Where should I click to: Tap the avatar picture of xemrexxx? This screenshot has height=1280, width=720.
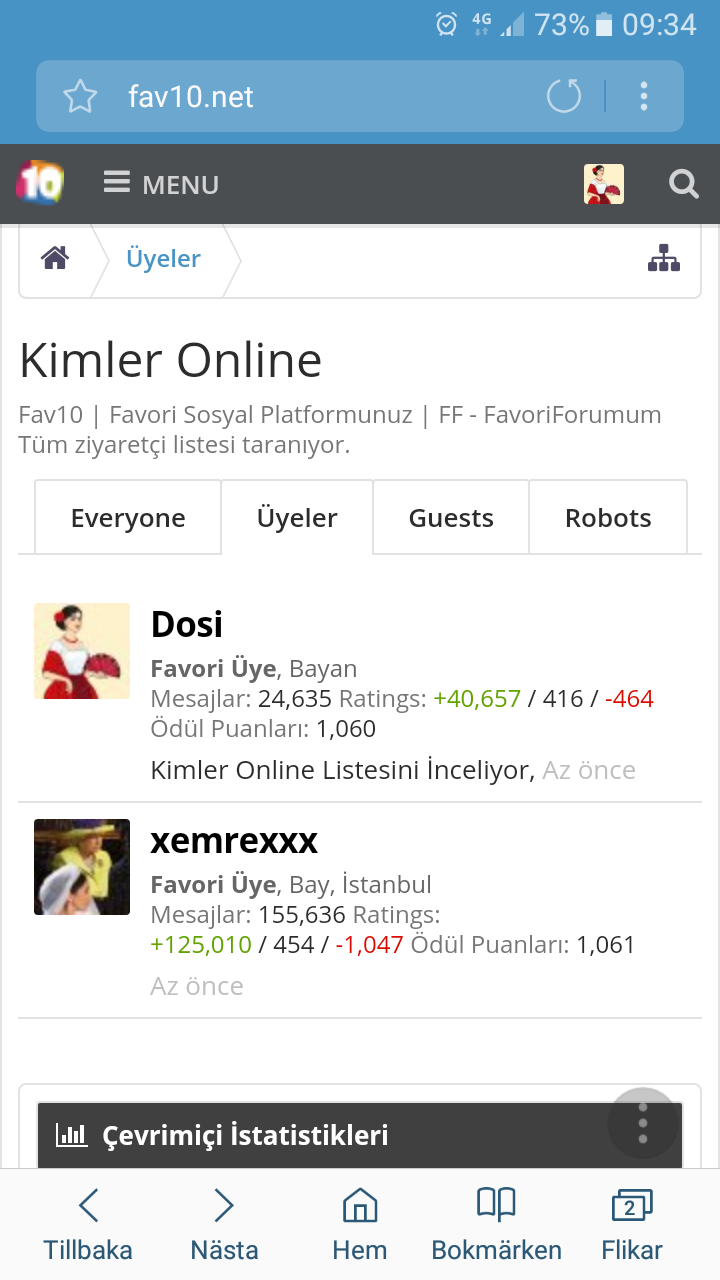pyautogui.click(x=82, y=867)
